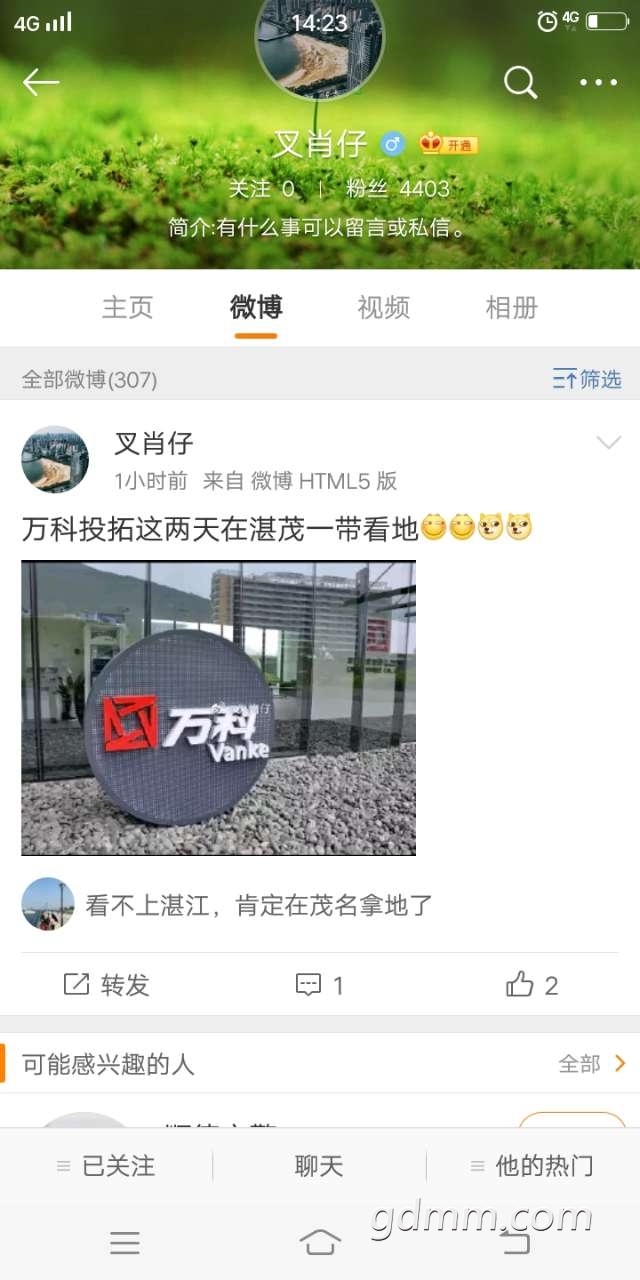Like the 万科 post
The image size is (640, 1280).
[x=532, y=985]
